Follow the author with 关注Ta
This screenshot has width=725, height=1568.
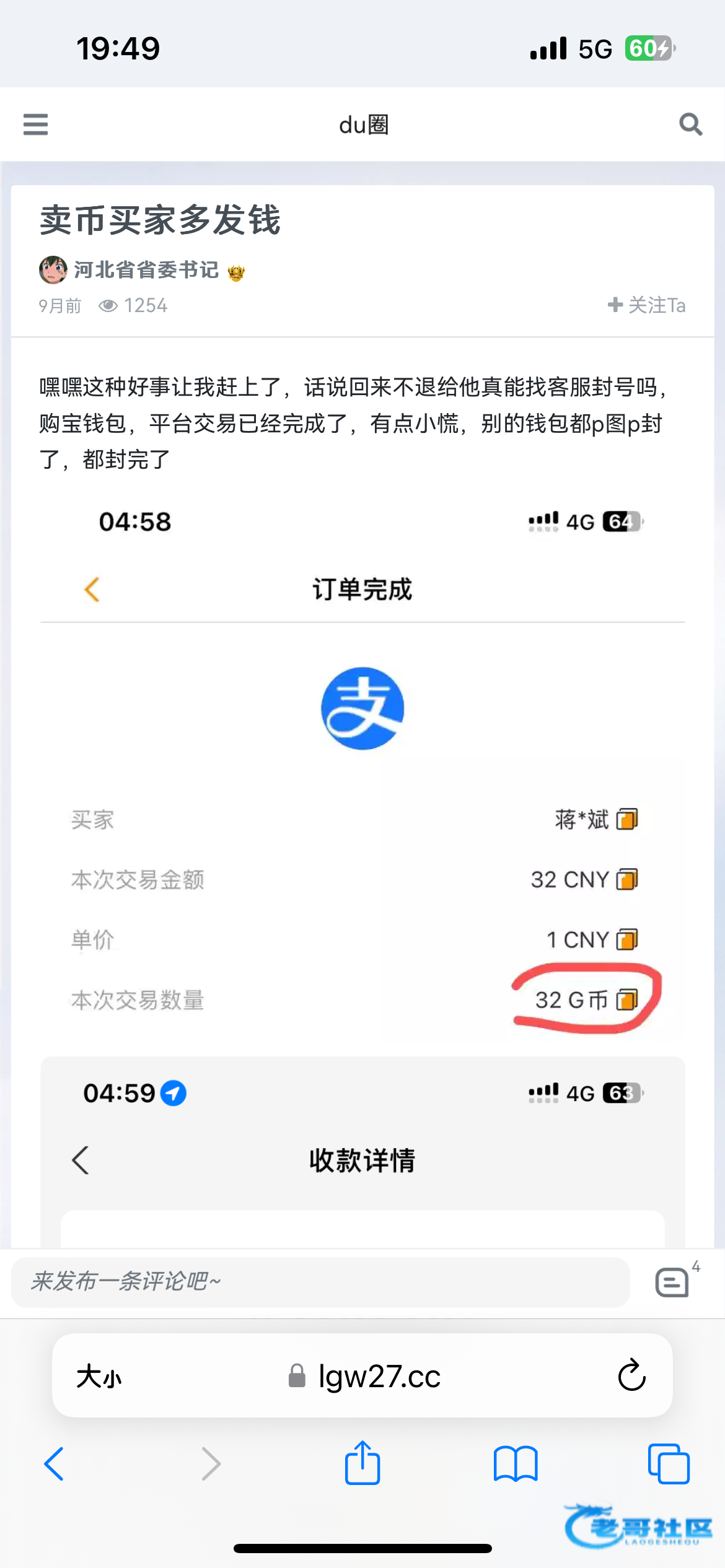point(646,305)
